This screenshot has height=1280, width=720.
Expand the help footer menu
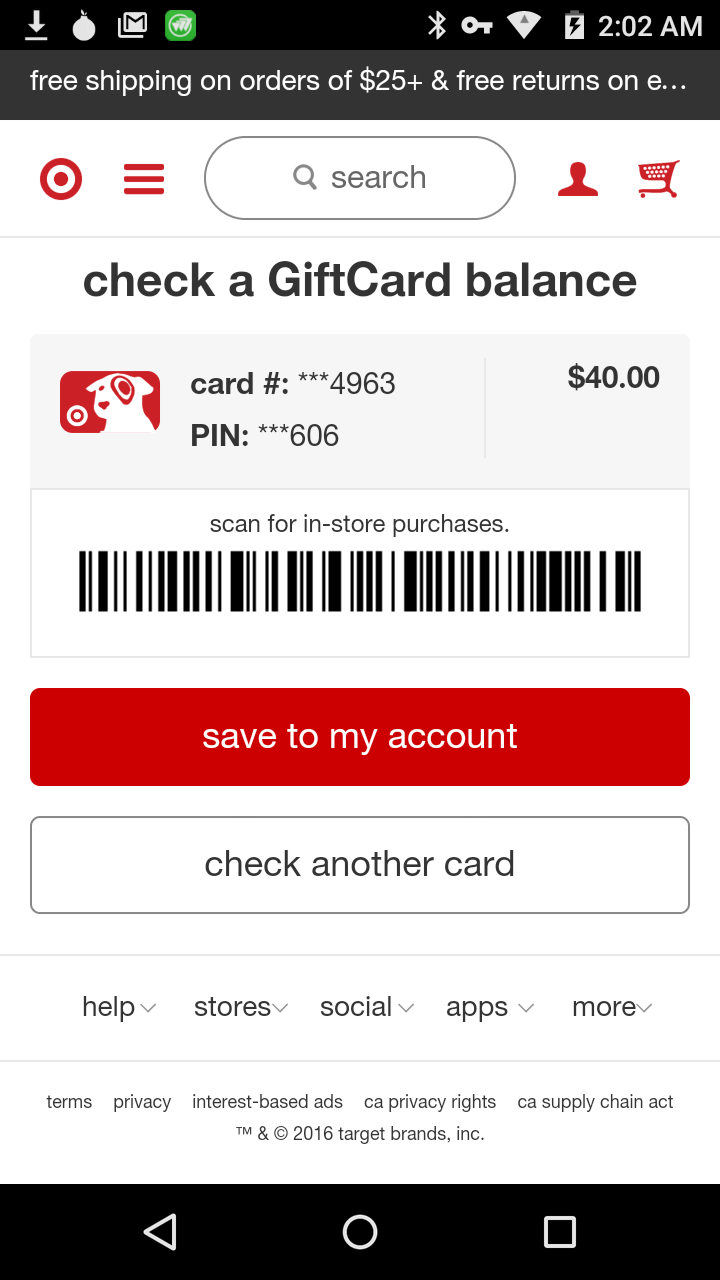(119, 1007)
